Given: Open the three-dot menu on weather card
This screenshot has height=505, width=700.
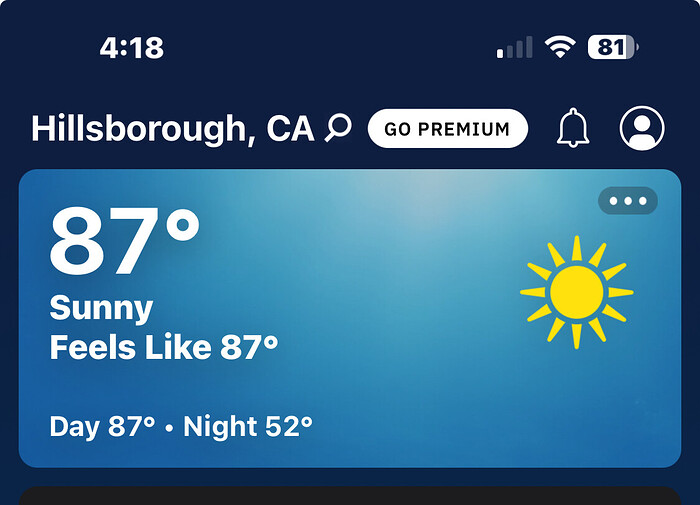Looking at the screenshot, I should coord(628,201).
